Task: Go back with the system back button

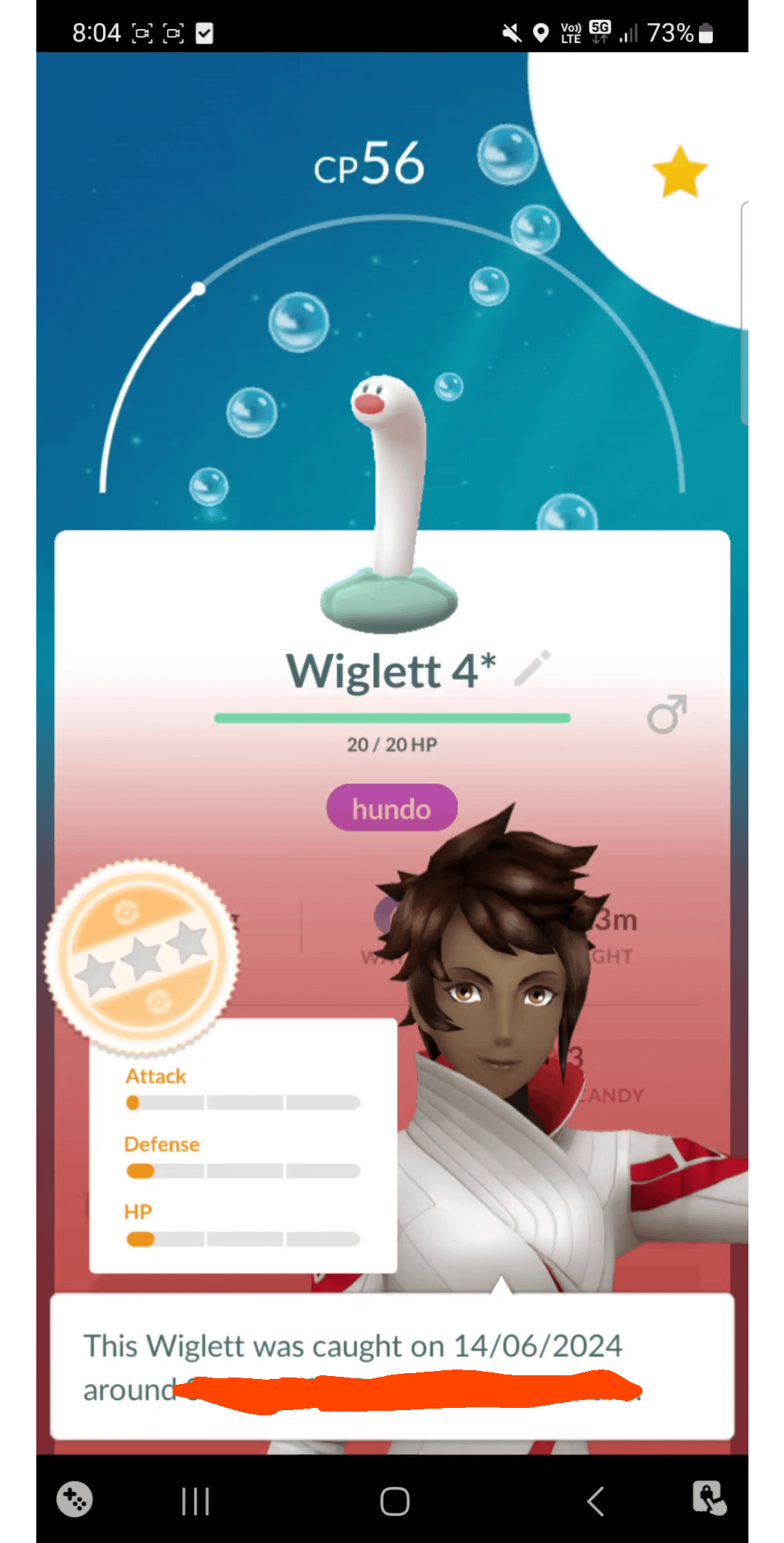Action: coord(595,1501)
